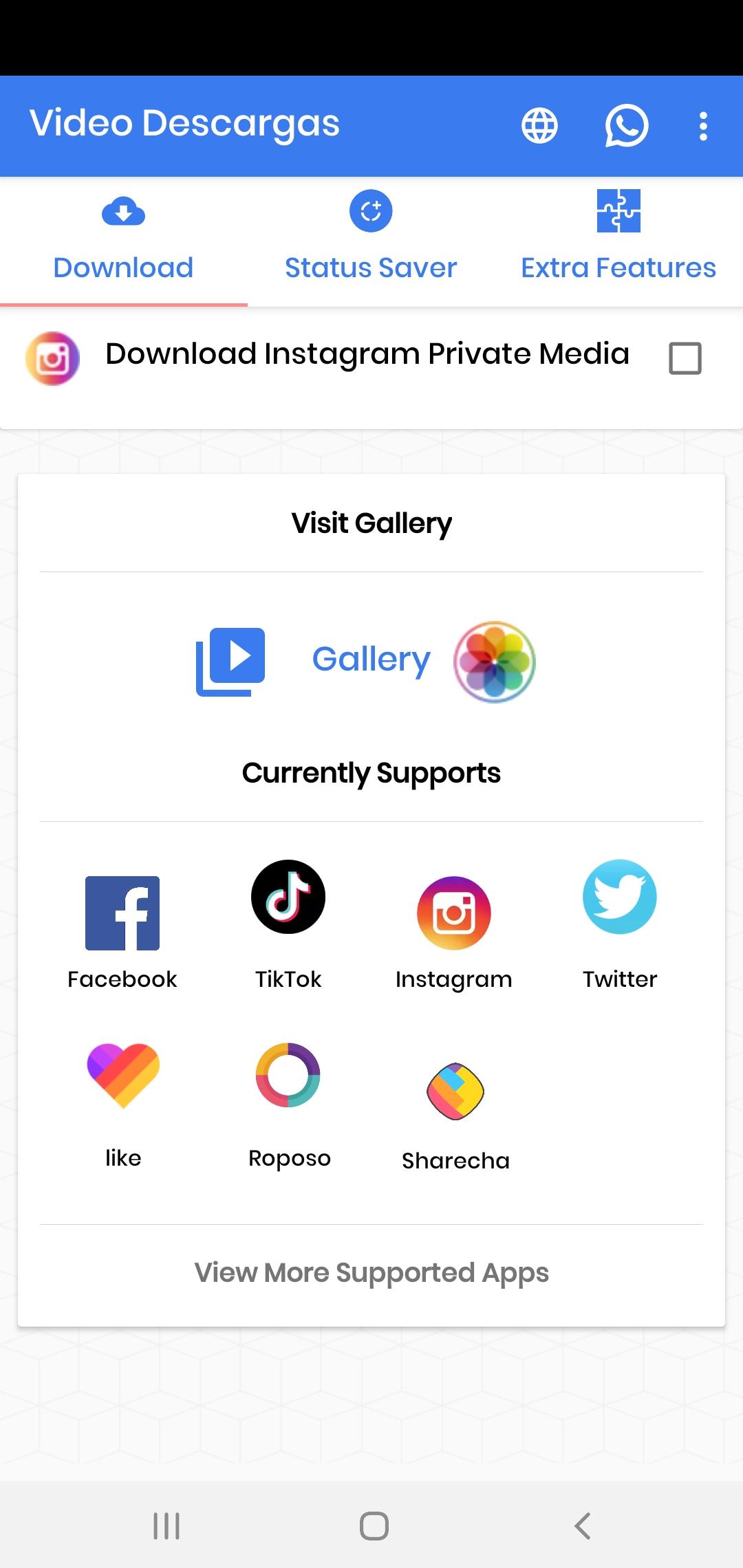
Task: Pick Roposo from the supported apps
Action: (288, 1076)
